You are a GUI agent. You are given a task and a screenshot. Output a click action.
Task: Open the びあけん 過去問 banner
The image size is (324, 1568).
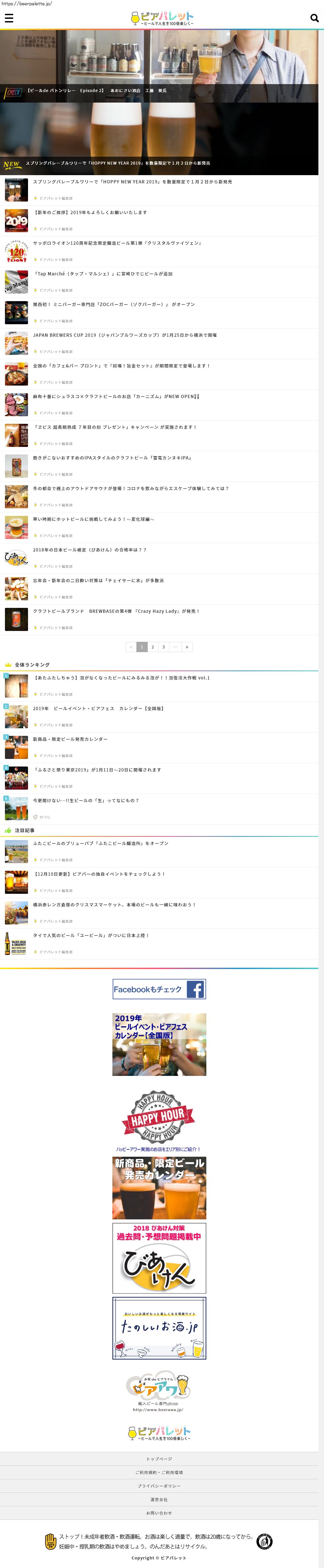coord(159,1257)
